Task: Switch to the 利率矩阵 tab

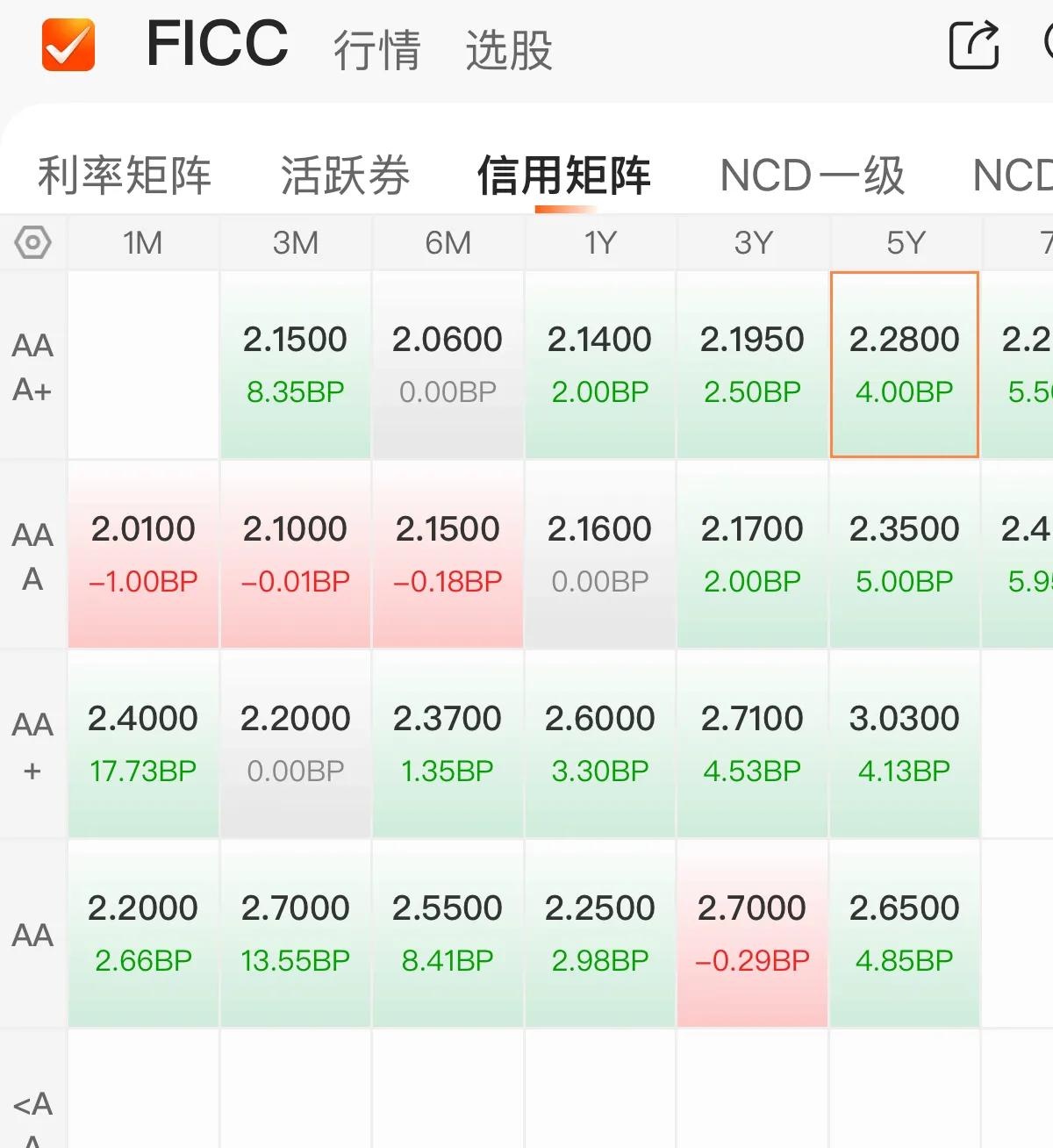Action: [123, 175]
